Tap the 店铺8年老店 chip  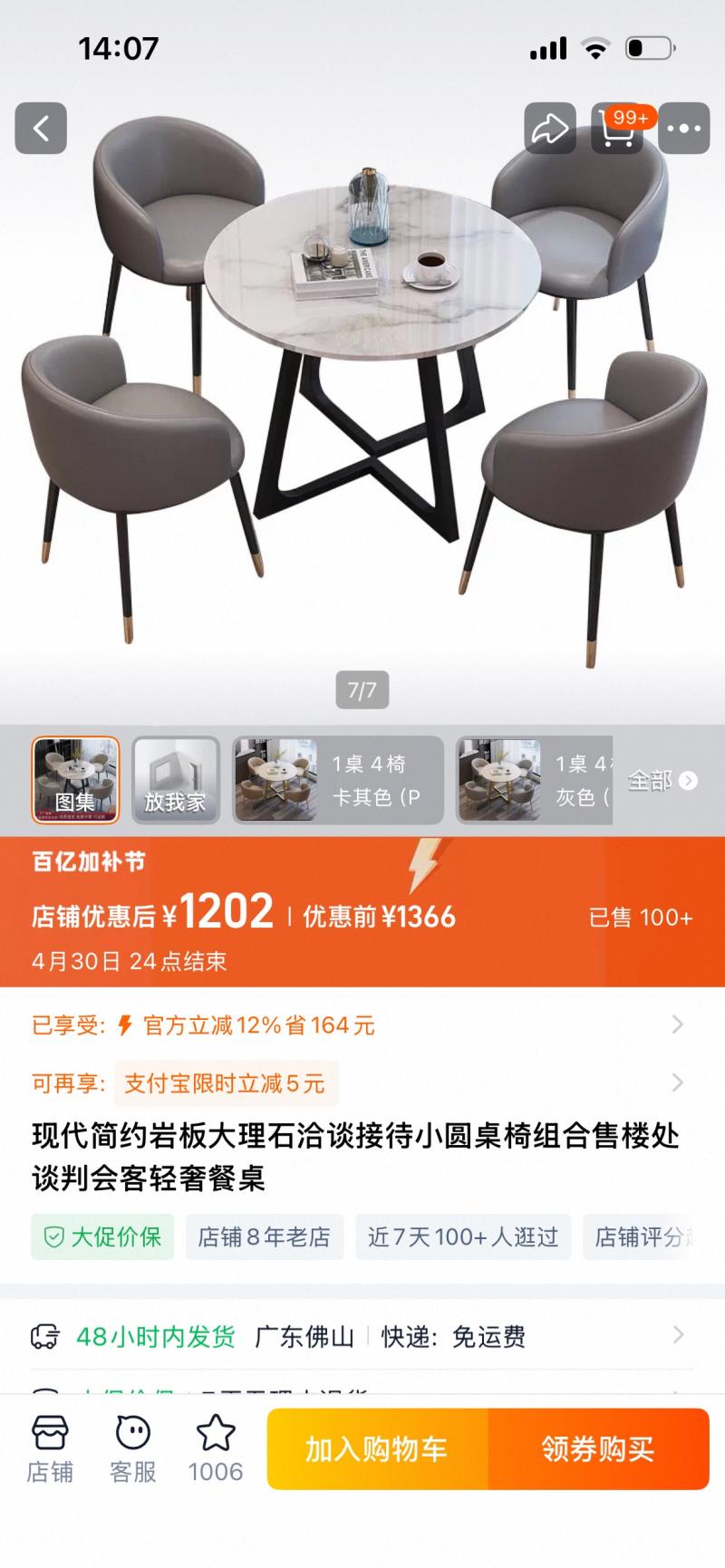click(265, 1237)
